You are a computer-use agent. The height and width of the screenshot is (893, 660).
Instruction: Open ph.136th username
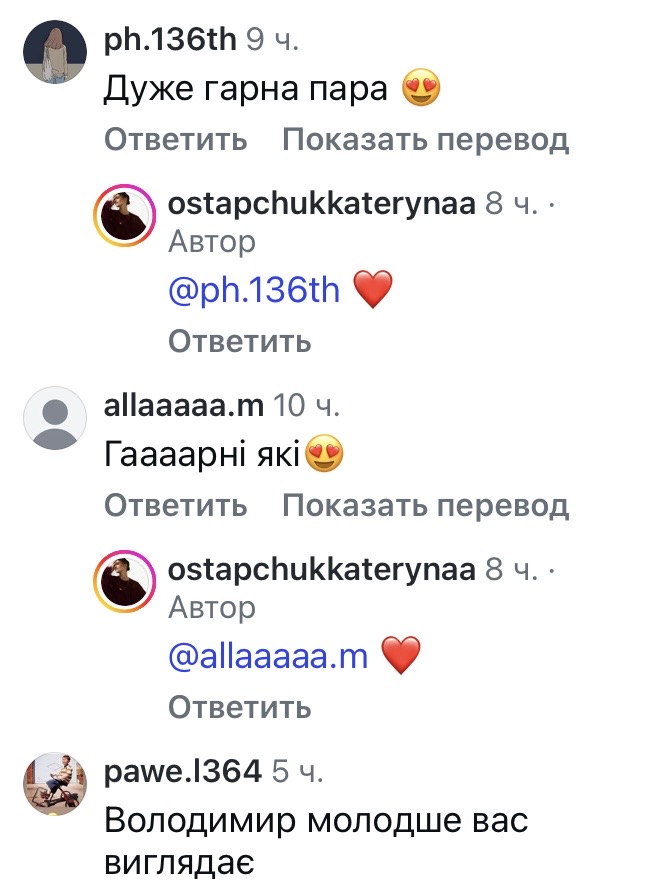[170, 39]
